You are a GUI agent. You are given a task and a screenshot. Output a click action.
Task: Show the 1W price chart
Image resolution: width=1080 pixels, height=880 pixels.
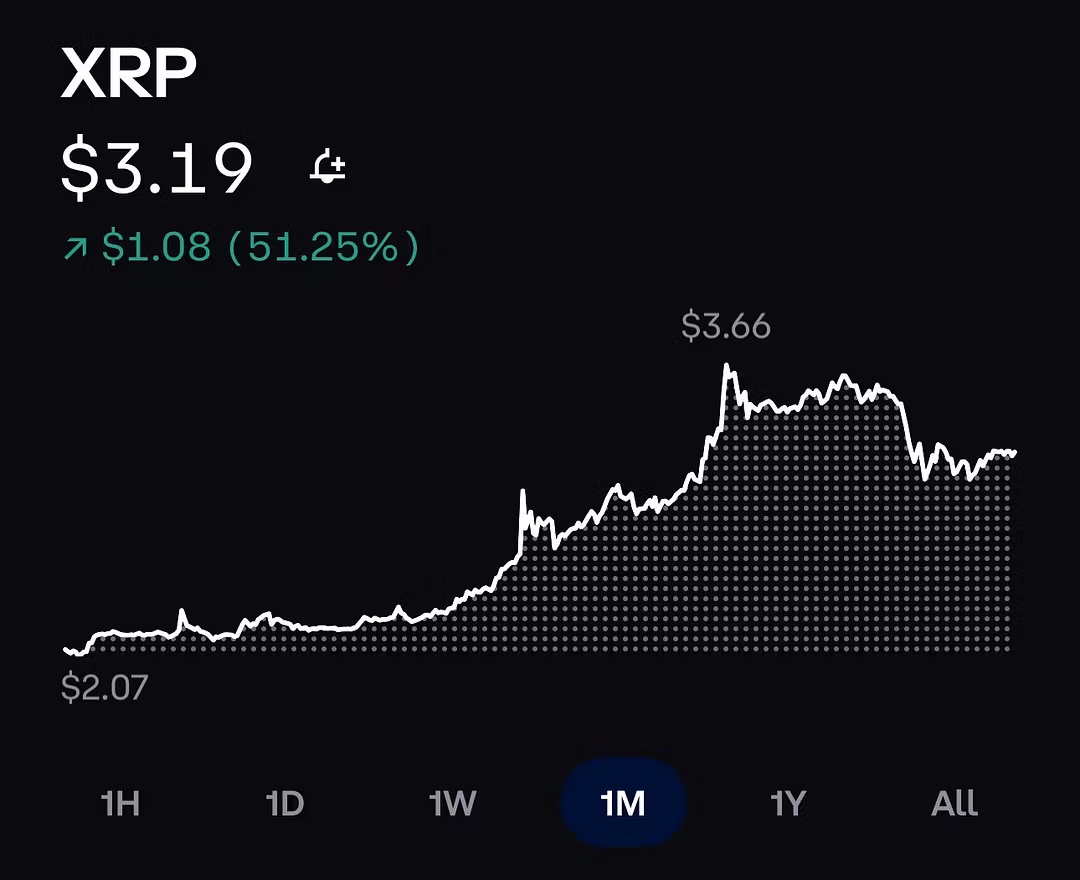[x=452, y=803]
